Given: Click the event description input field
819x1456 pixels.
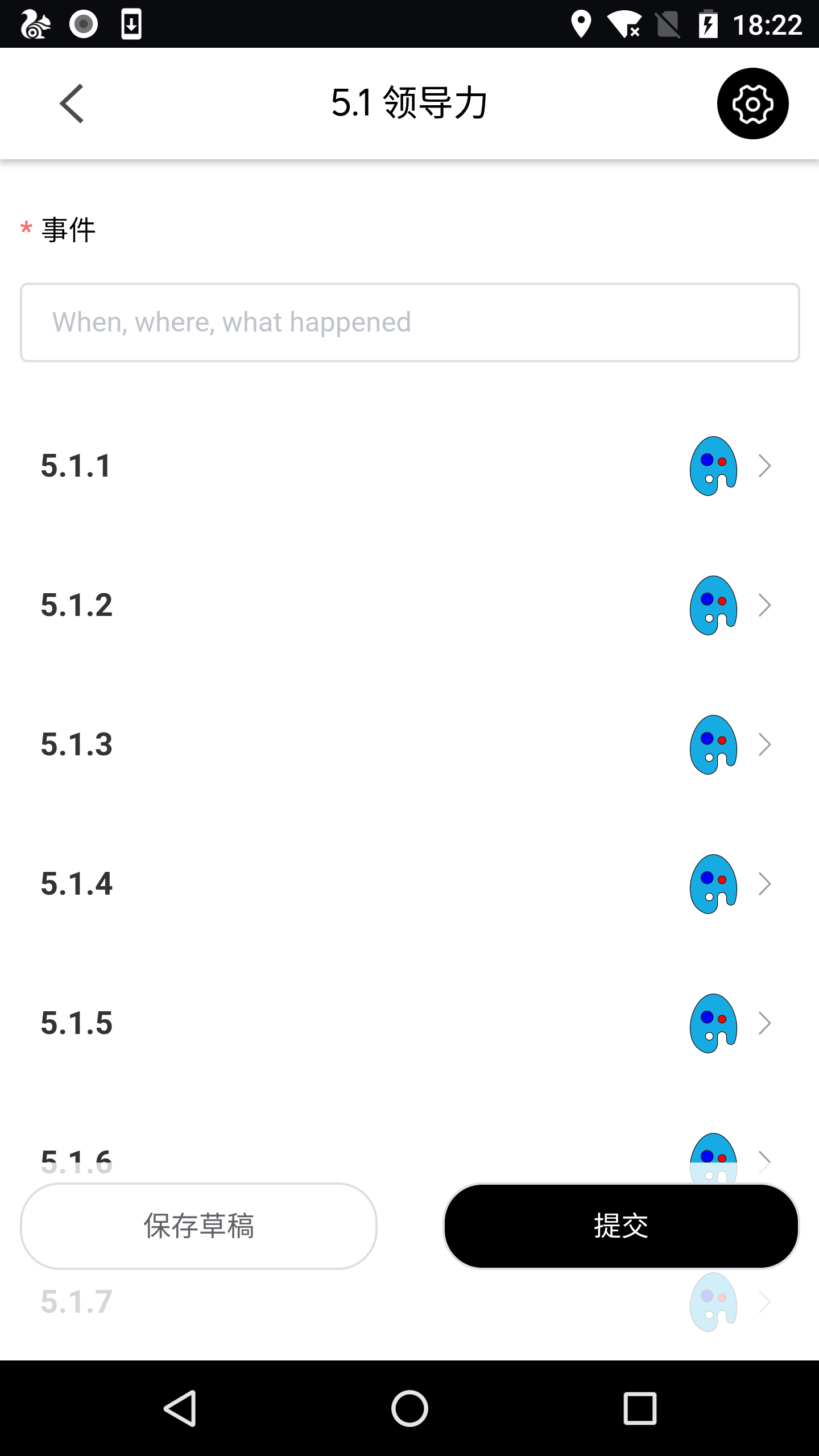Looking at the screenshot, I should tap(409, 322).
